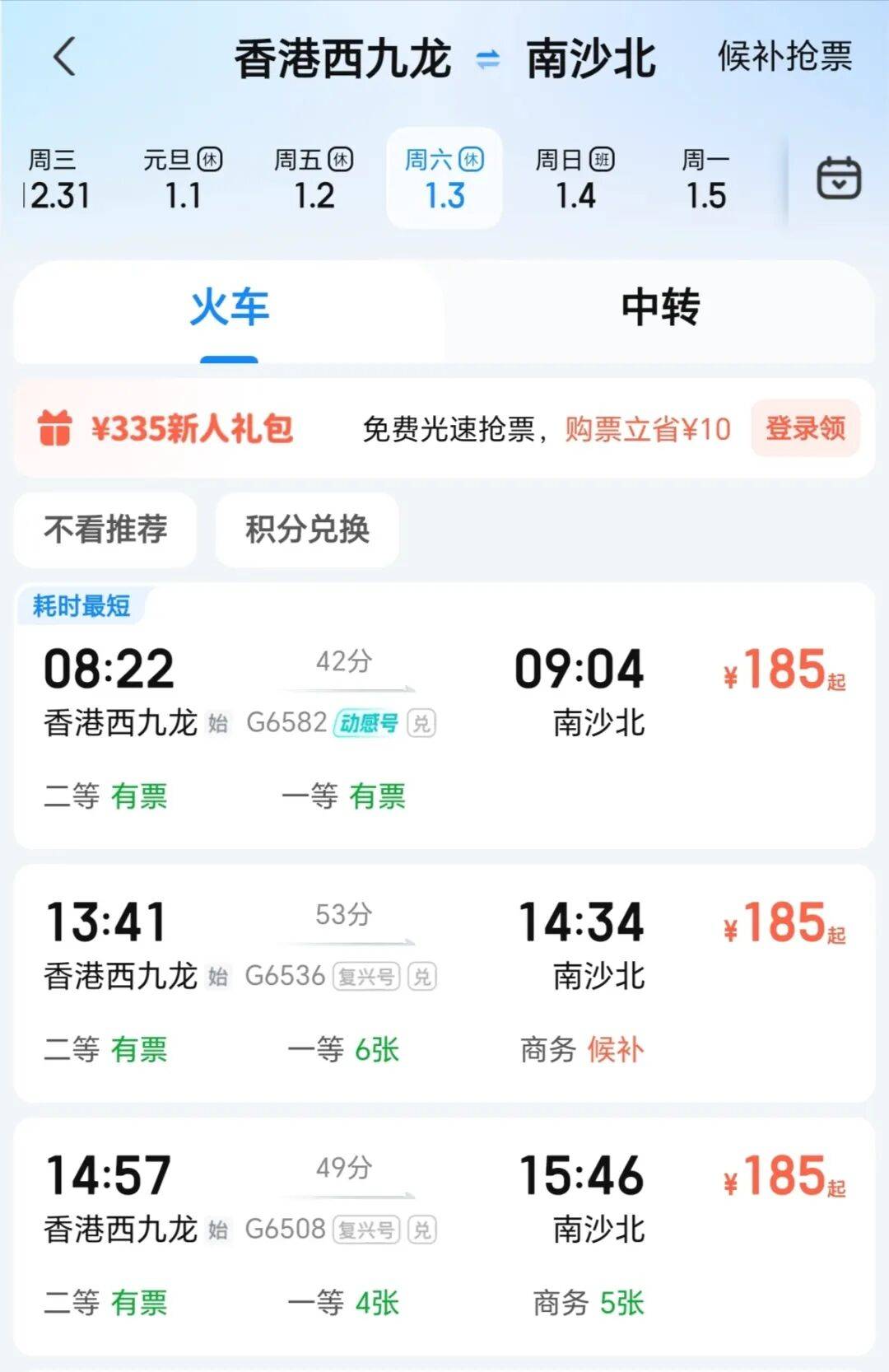Image resolution: width=889 pixels, height=1372 pixels.
Task: Select the 火车 train tab
Action: [x=229, y=308]
